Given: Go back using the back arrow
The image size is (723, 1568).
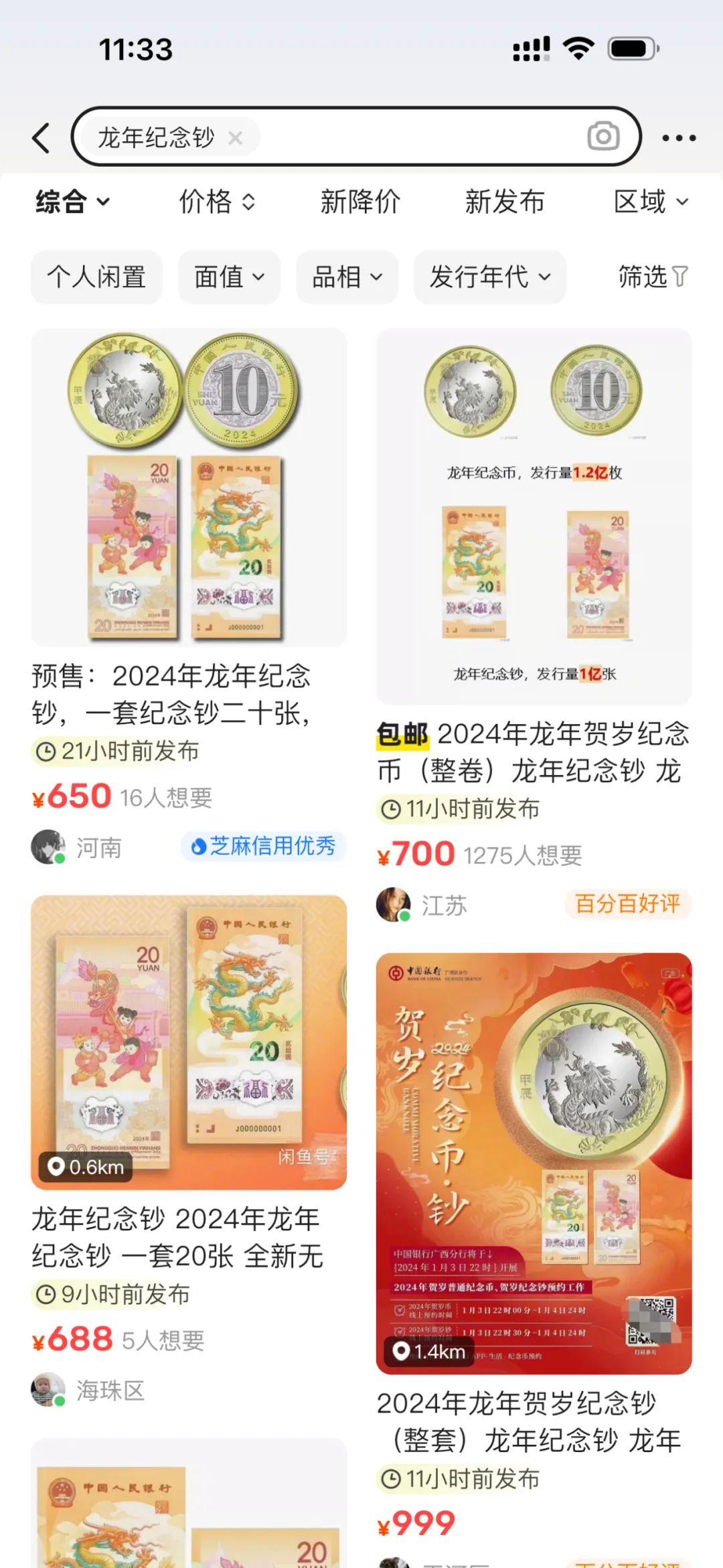Looking at the screenshot, I should point(42,138).
